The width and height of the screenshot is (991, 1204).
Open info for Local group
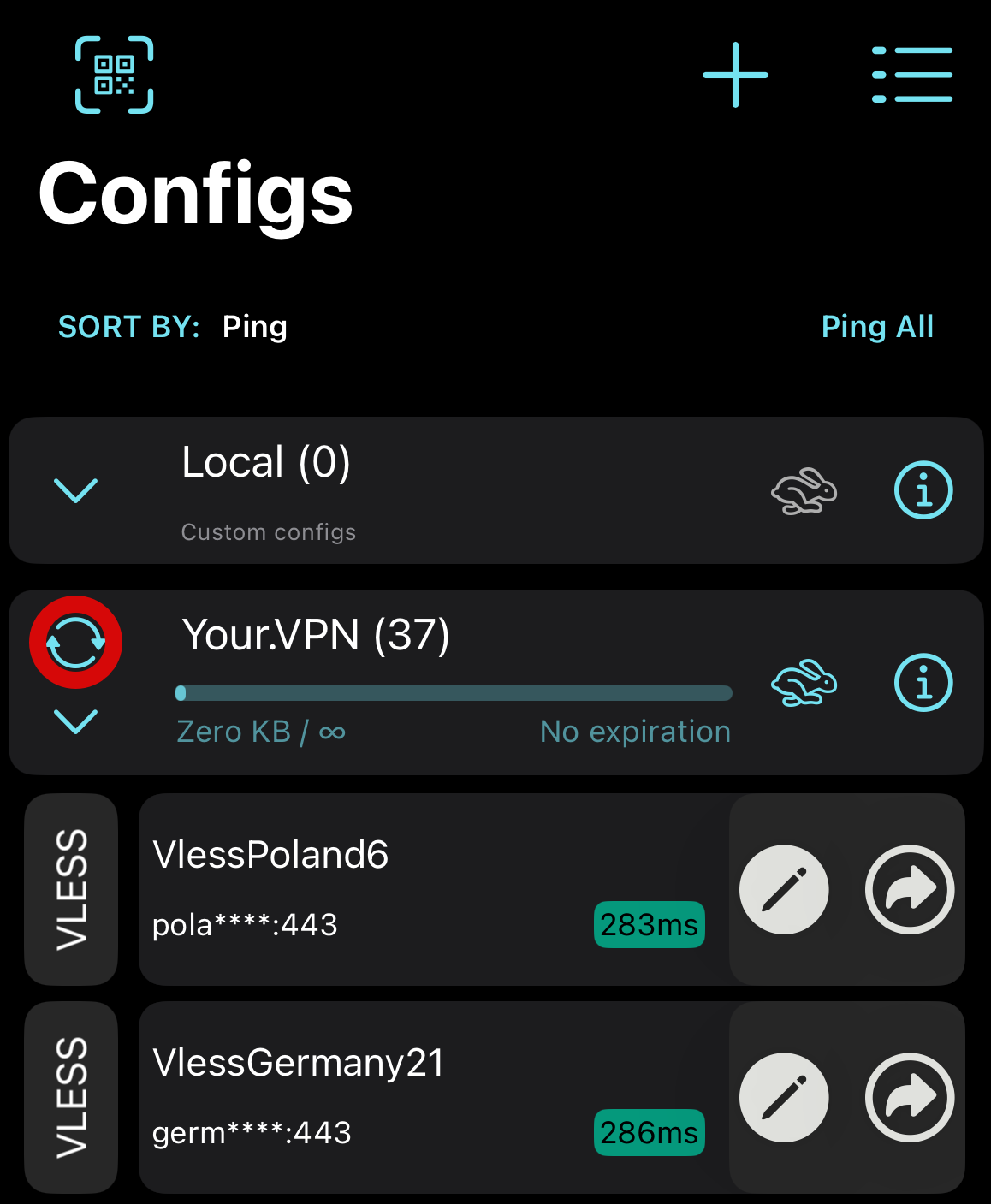[x=923, y=491]
